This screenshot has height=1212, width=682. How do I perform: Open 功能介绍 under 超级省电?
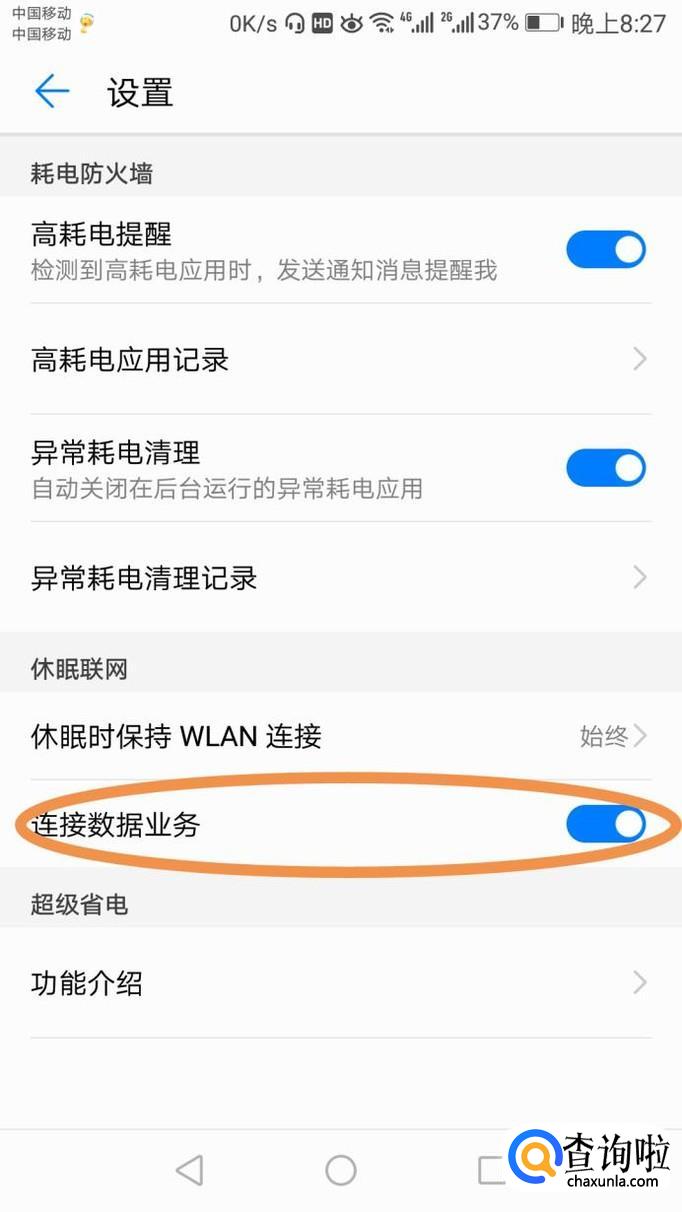[340, 983]
